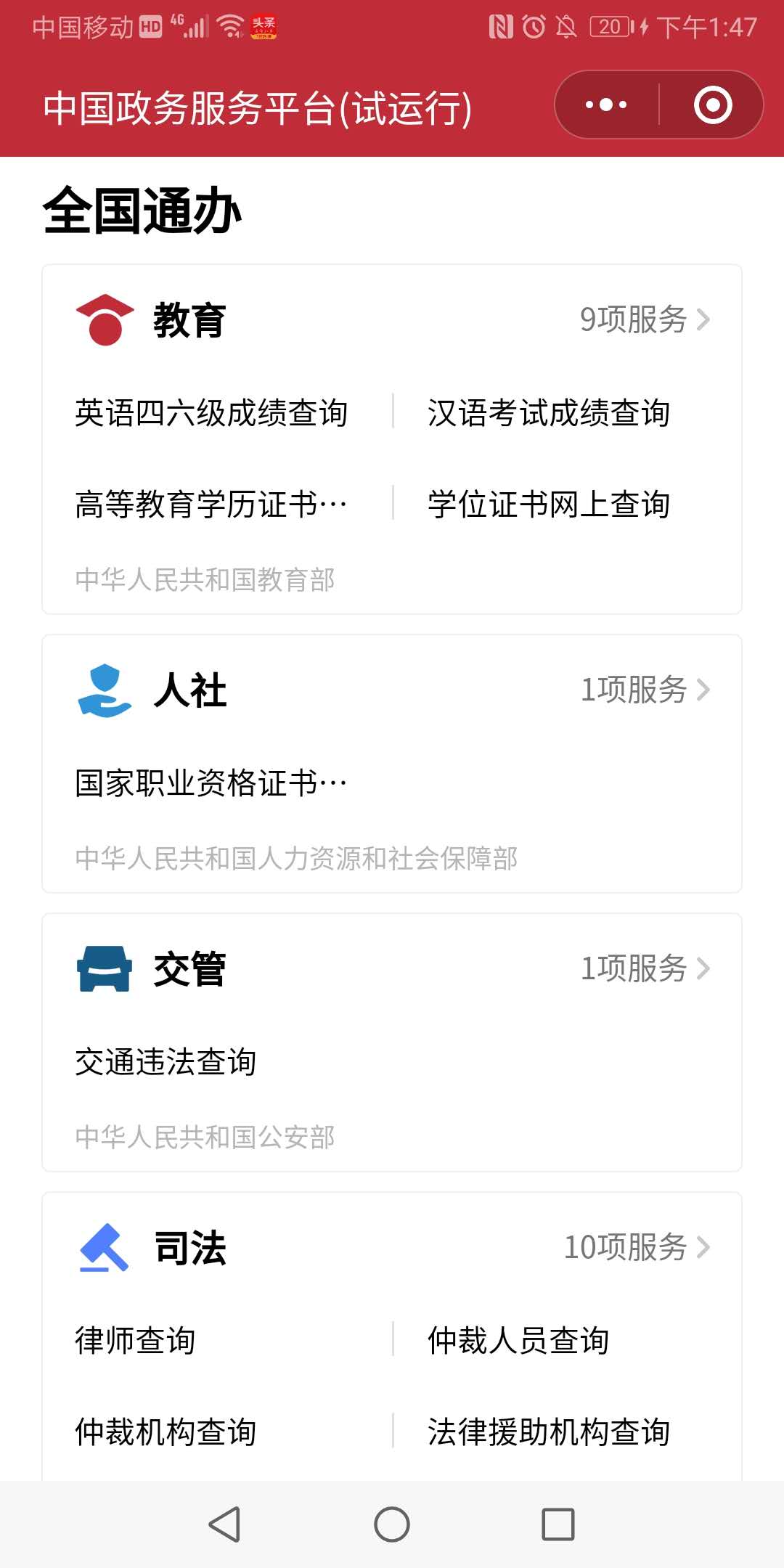Tap the Android back navigation arrow

(225, 1525)
